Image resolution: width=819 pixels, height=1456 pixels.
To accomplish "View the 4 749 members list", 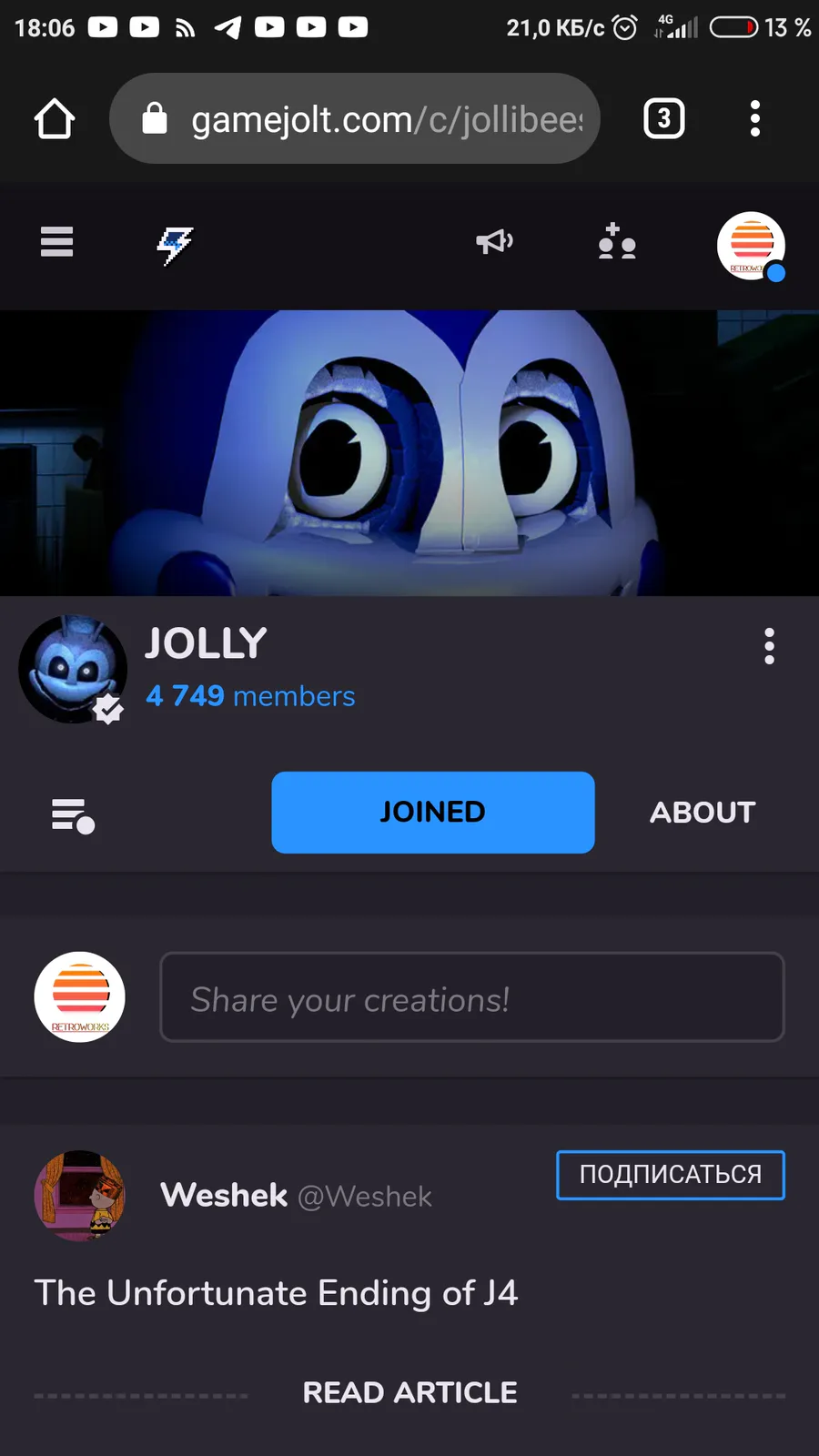I will coord(250,696).
